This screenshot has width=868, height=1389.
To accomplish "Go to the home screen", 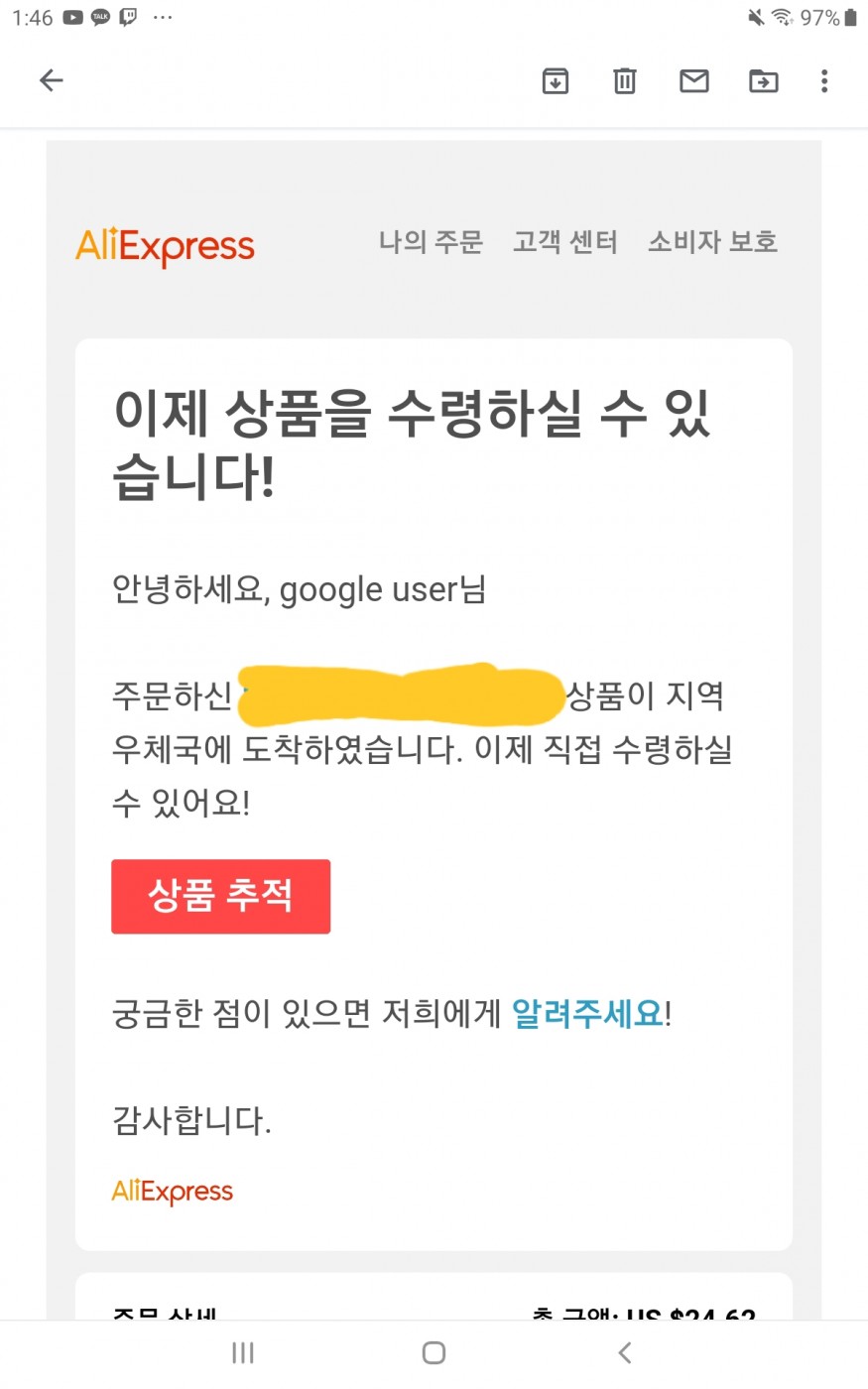I will [434, 1352].
